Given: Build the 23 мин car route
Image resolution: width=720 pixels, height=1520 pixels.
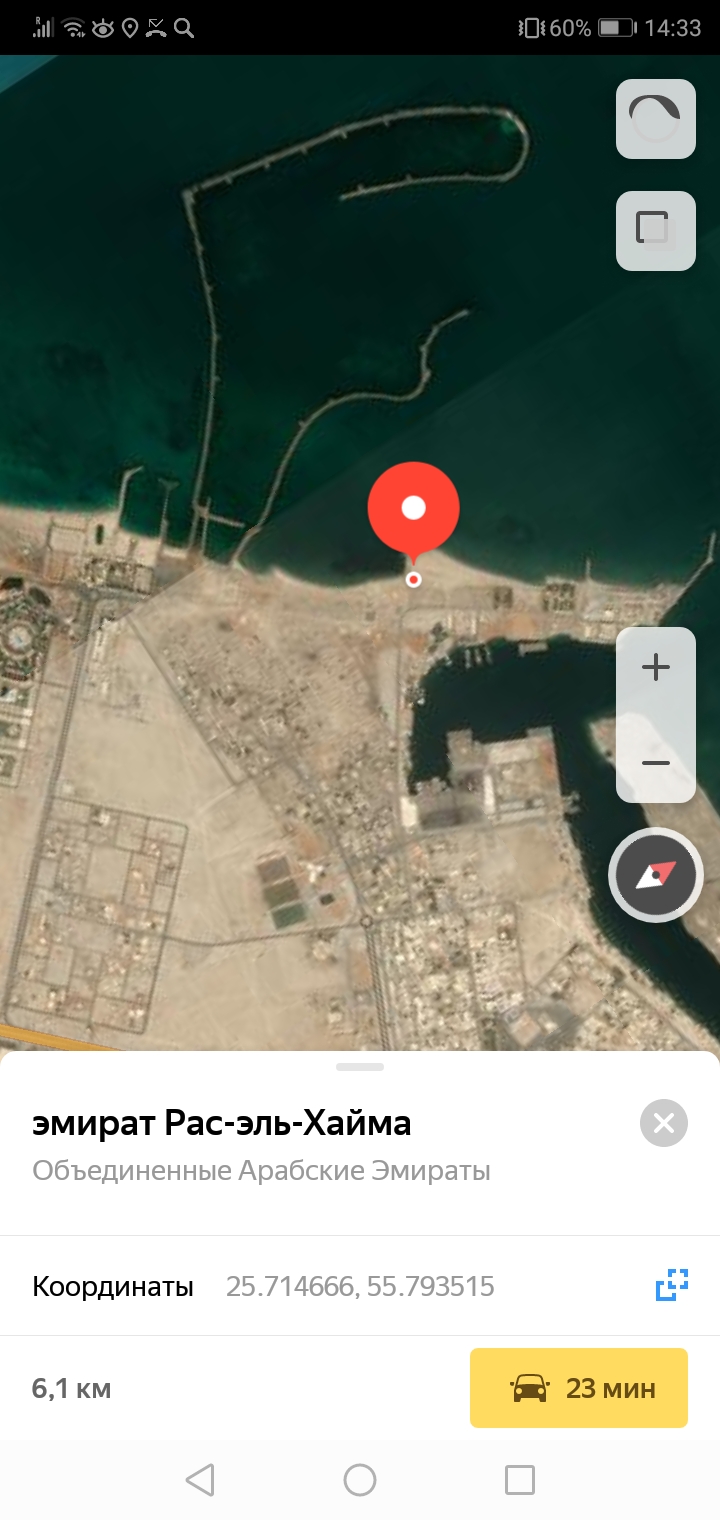Looking at the screenshot, I should point(579,1388).
